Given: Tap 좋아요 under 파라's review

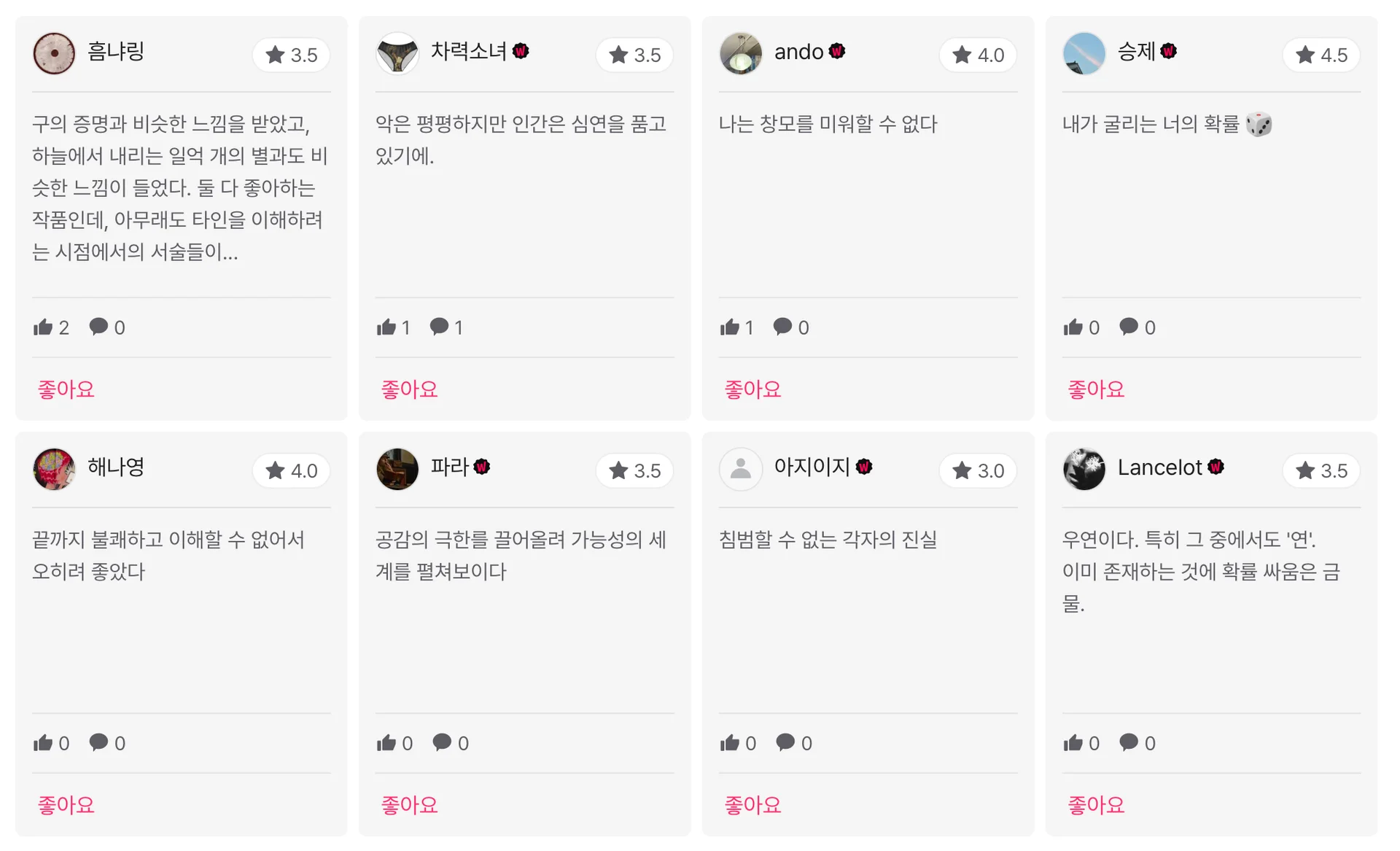Looking at the screenshot, I should tap(409, 805).
